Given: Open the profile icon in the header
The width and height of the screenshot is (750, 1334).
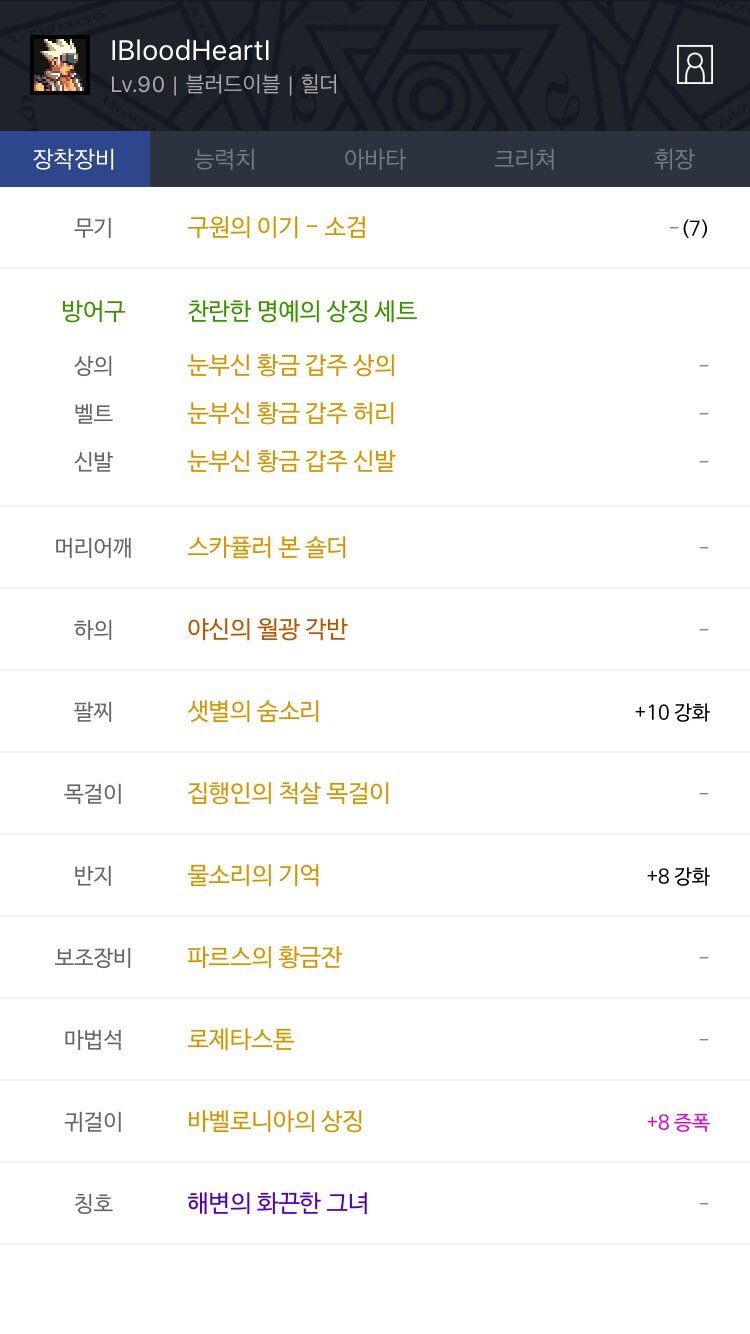Looking at the screenshot, I should (x=694, y=65).
